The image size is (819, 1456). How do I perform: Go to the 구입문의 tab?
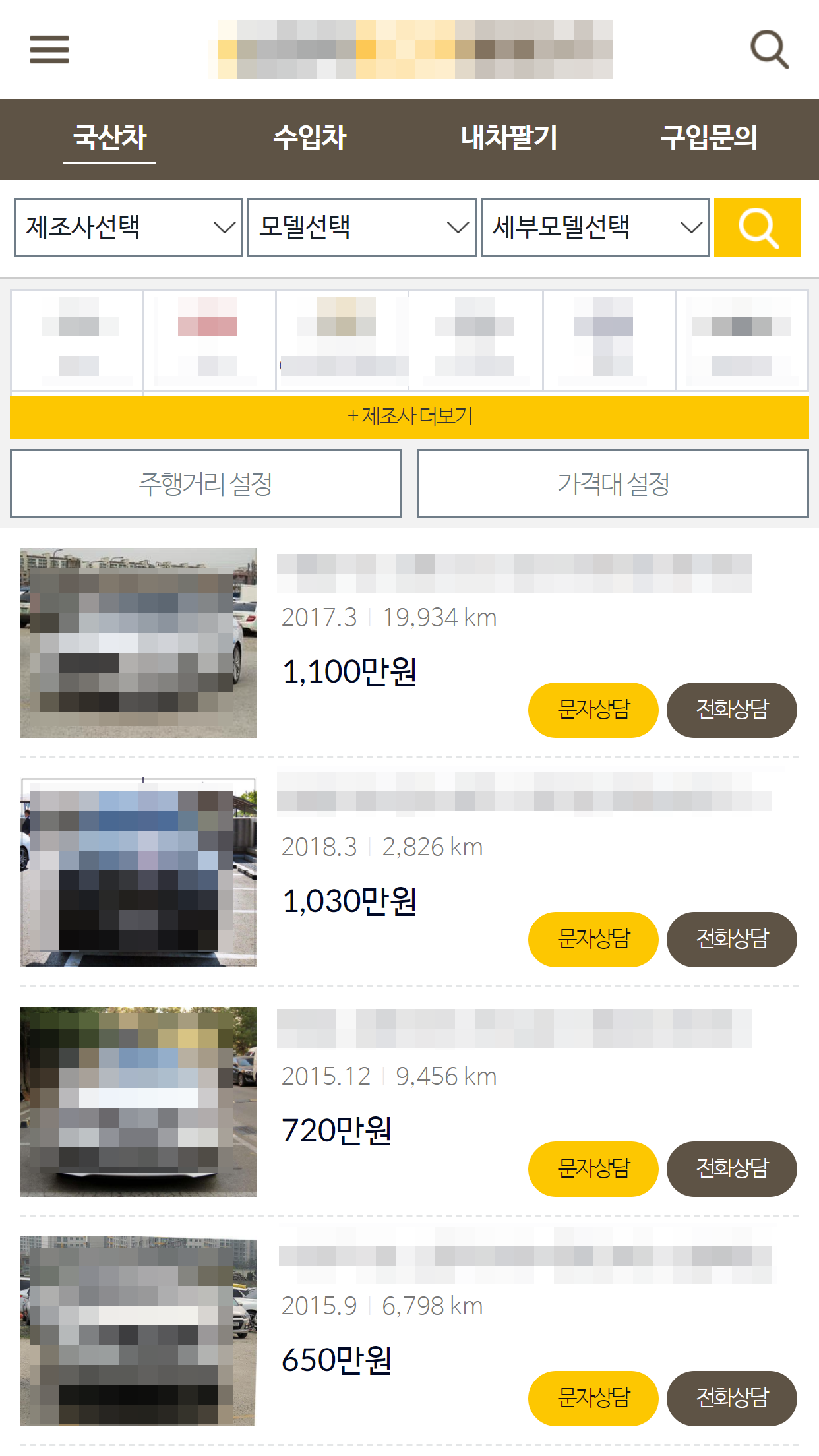709,138
